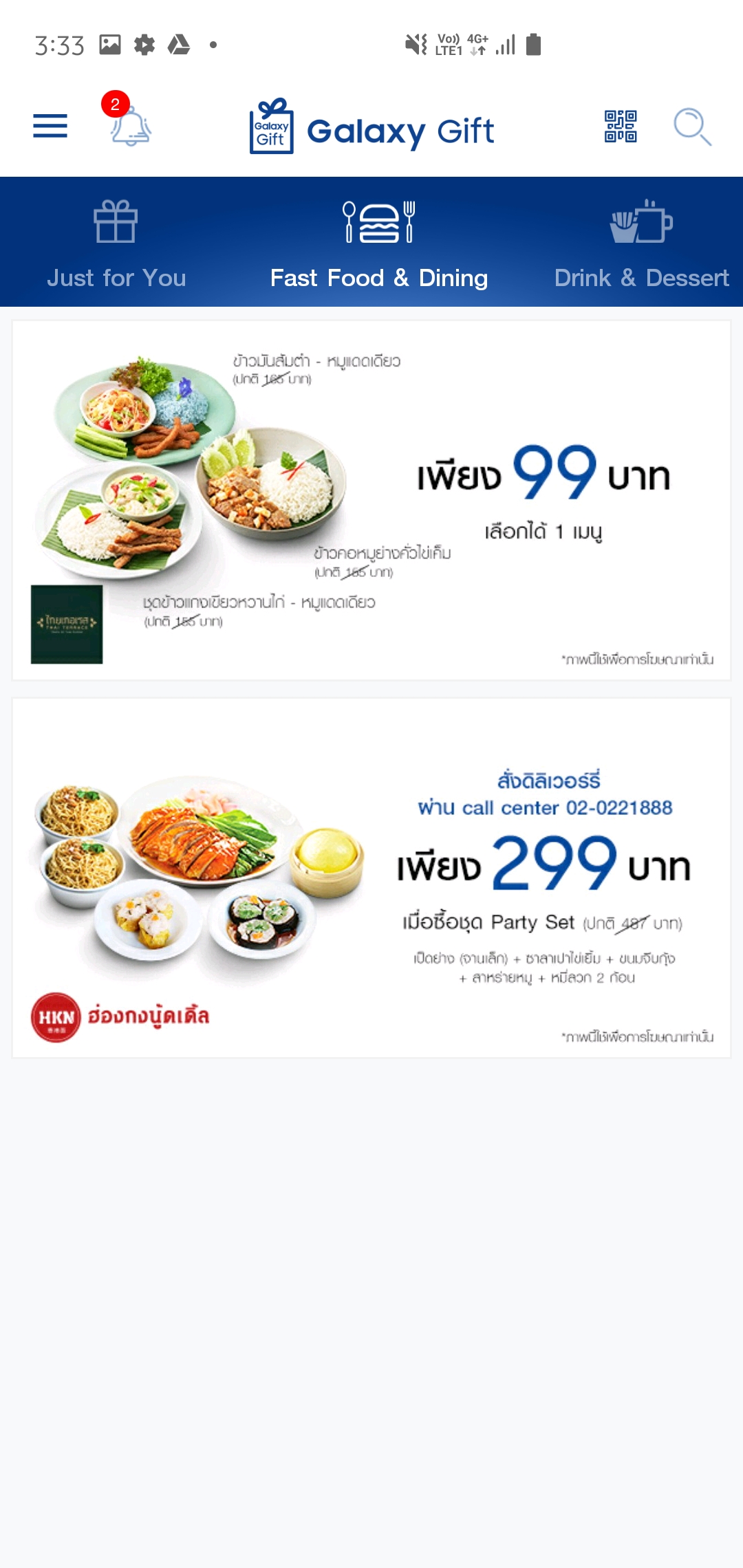Open the 299 baht Party Set offer
This screenshot has height=1568, width=743.
tap(371, 878)
